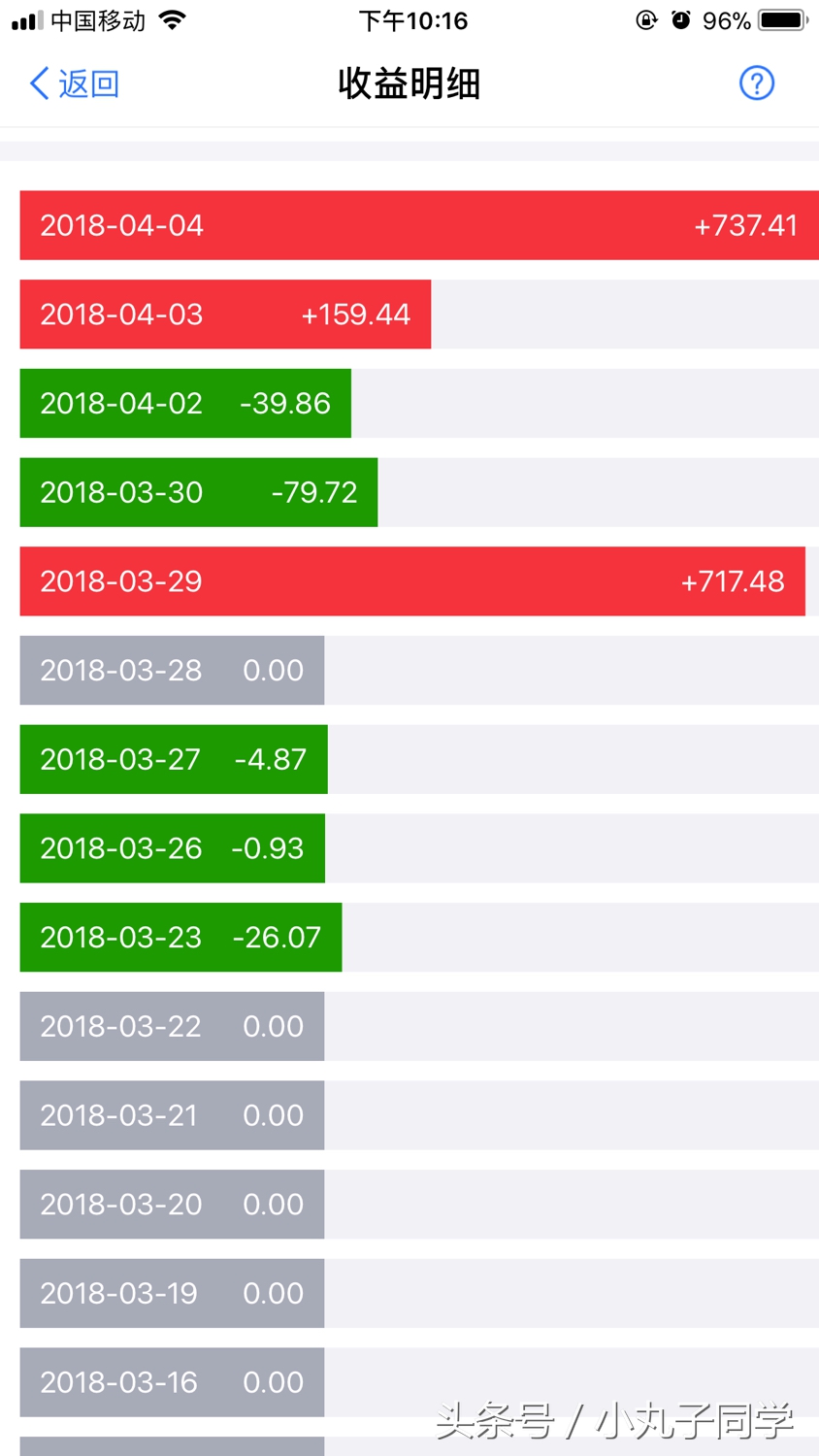This screenshot has width=819, height=1456.
Task: Tap the green 2018-04-02 loss bar
Action: [x=184, y=403]
